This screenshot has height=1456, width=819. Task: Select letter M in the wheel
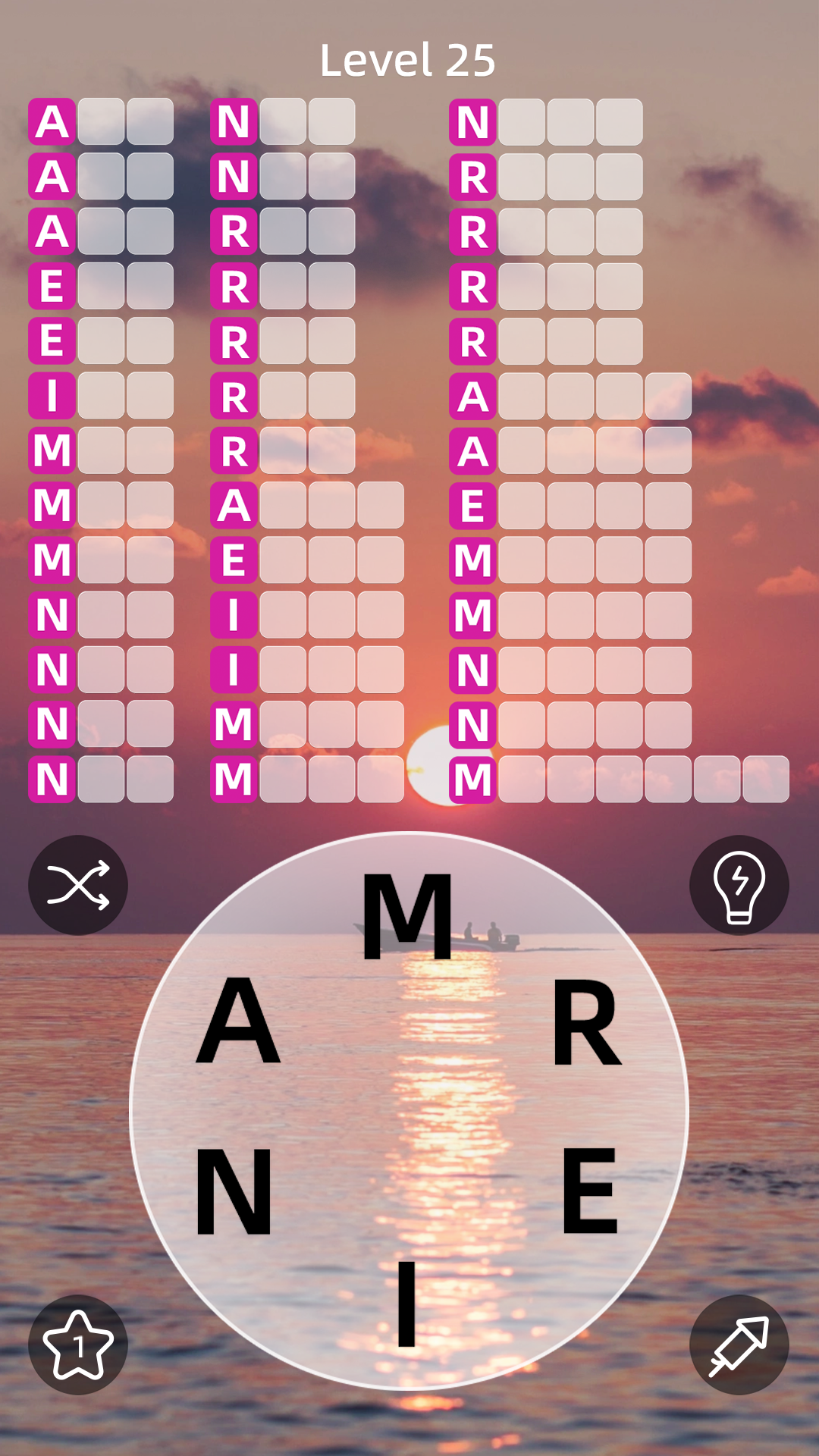pyautogui.click(x=407, y=916)
